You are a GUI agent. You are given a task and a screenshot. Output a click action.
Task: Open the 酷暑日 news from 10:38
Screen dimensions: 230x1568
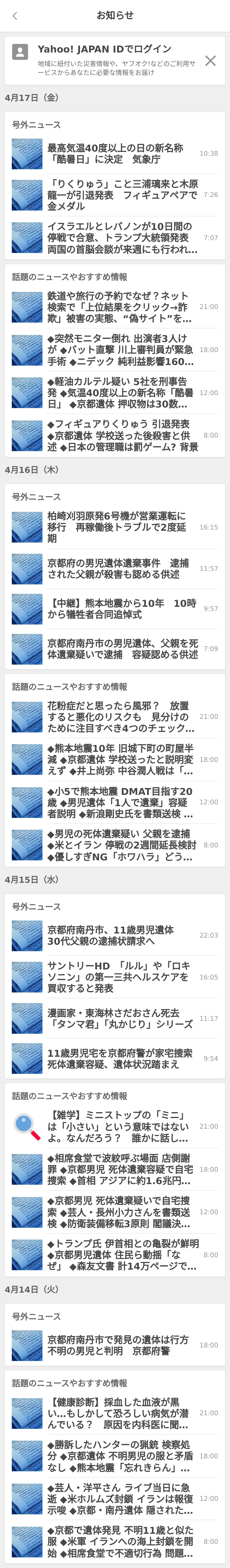tap(115, 153)
